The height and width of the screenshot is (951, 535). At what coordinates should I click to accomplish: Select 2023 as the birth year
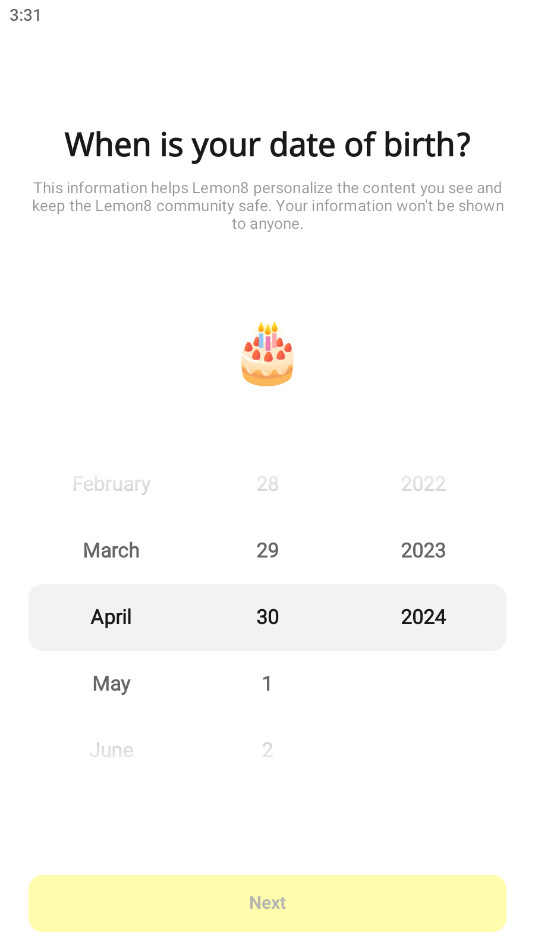pyautogui.click(x=423, y=550)
